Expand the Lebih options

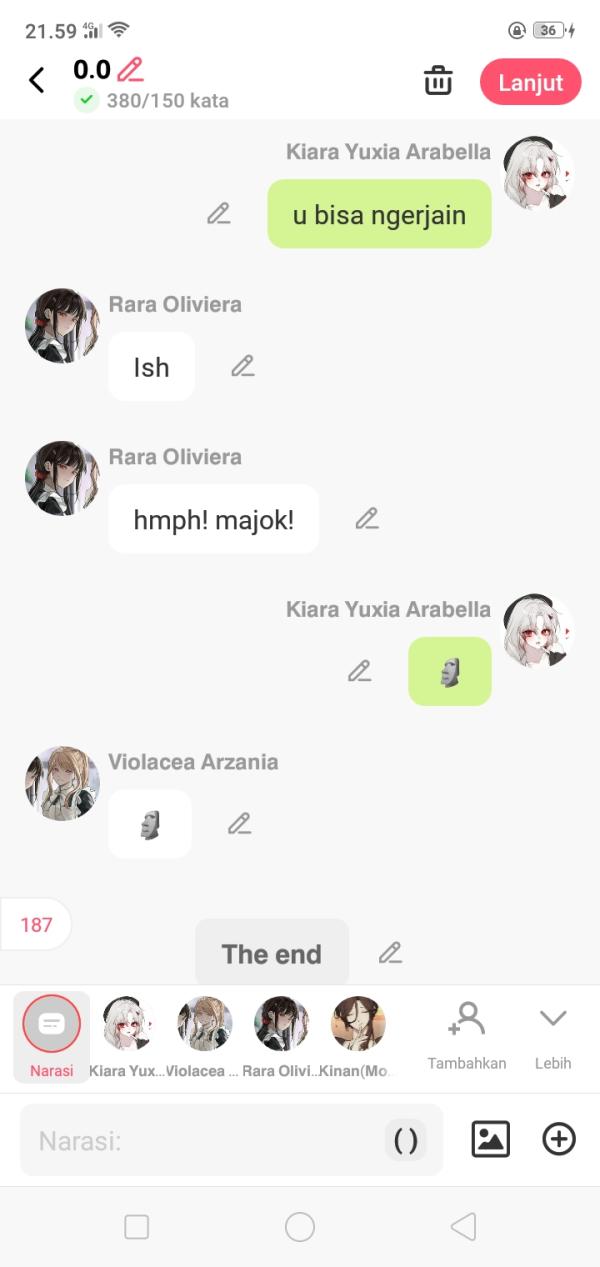[552, 1034]
